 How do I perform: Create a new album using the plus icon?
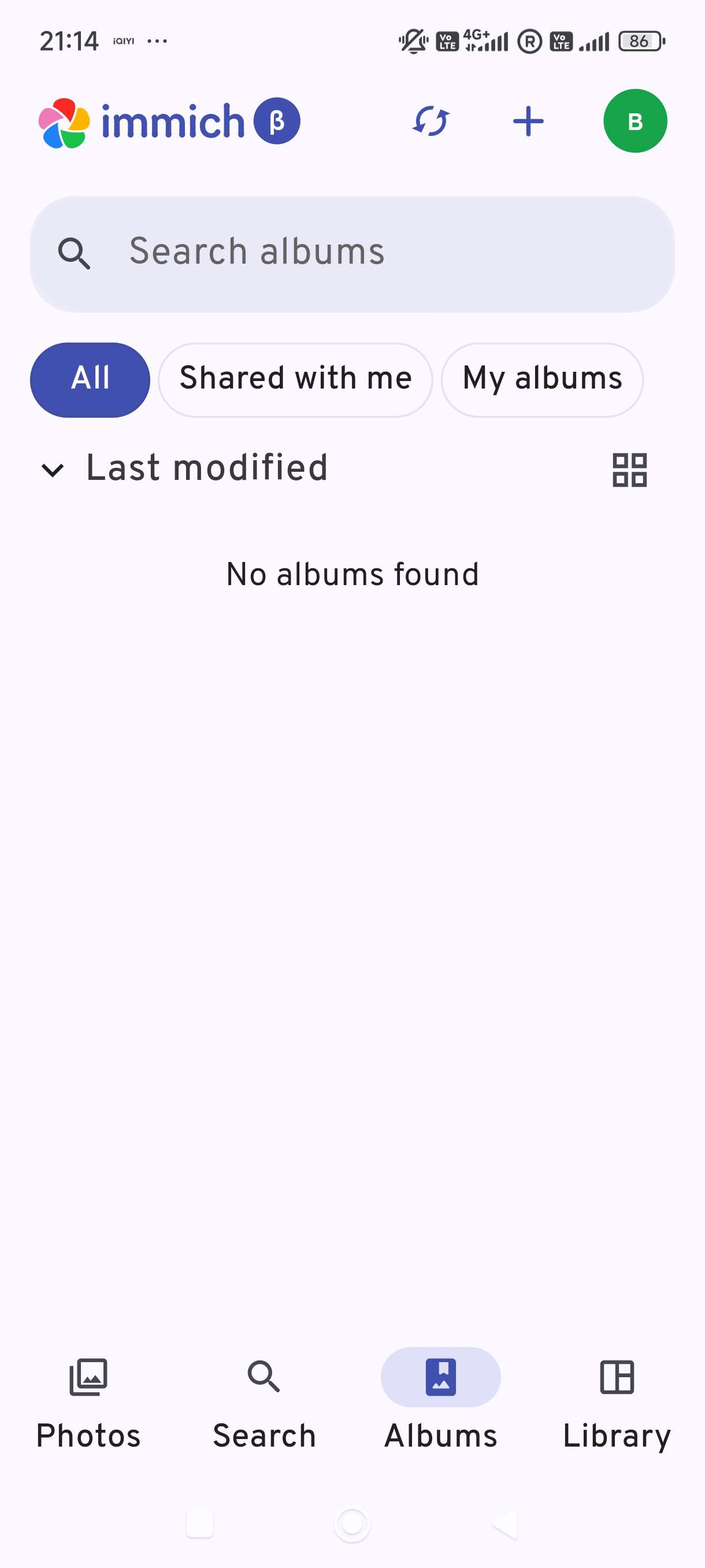(527, 120)
